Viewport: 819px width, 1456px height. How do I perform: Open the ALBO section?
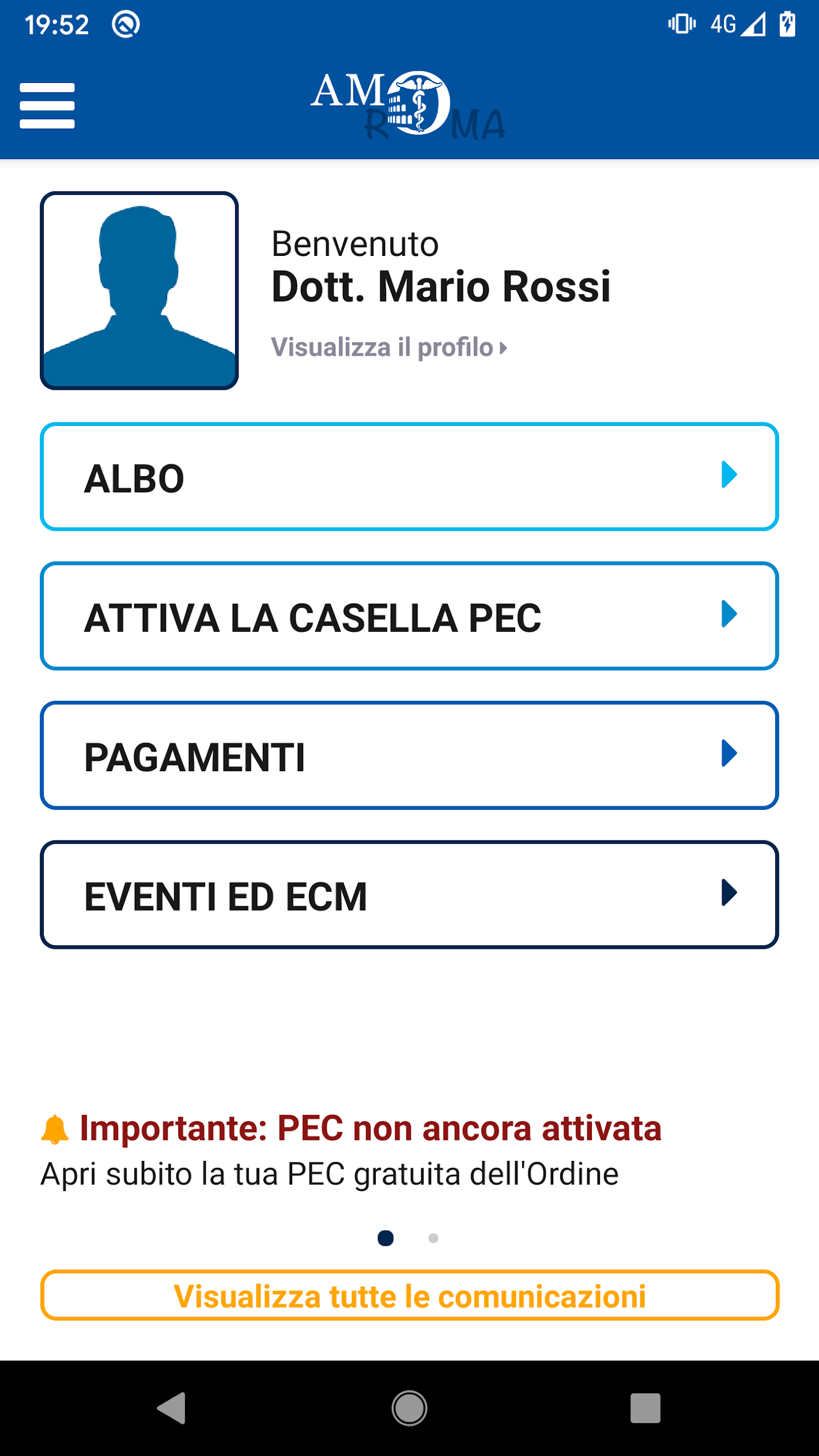(409, 477)
